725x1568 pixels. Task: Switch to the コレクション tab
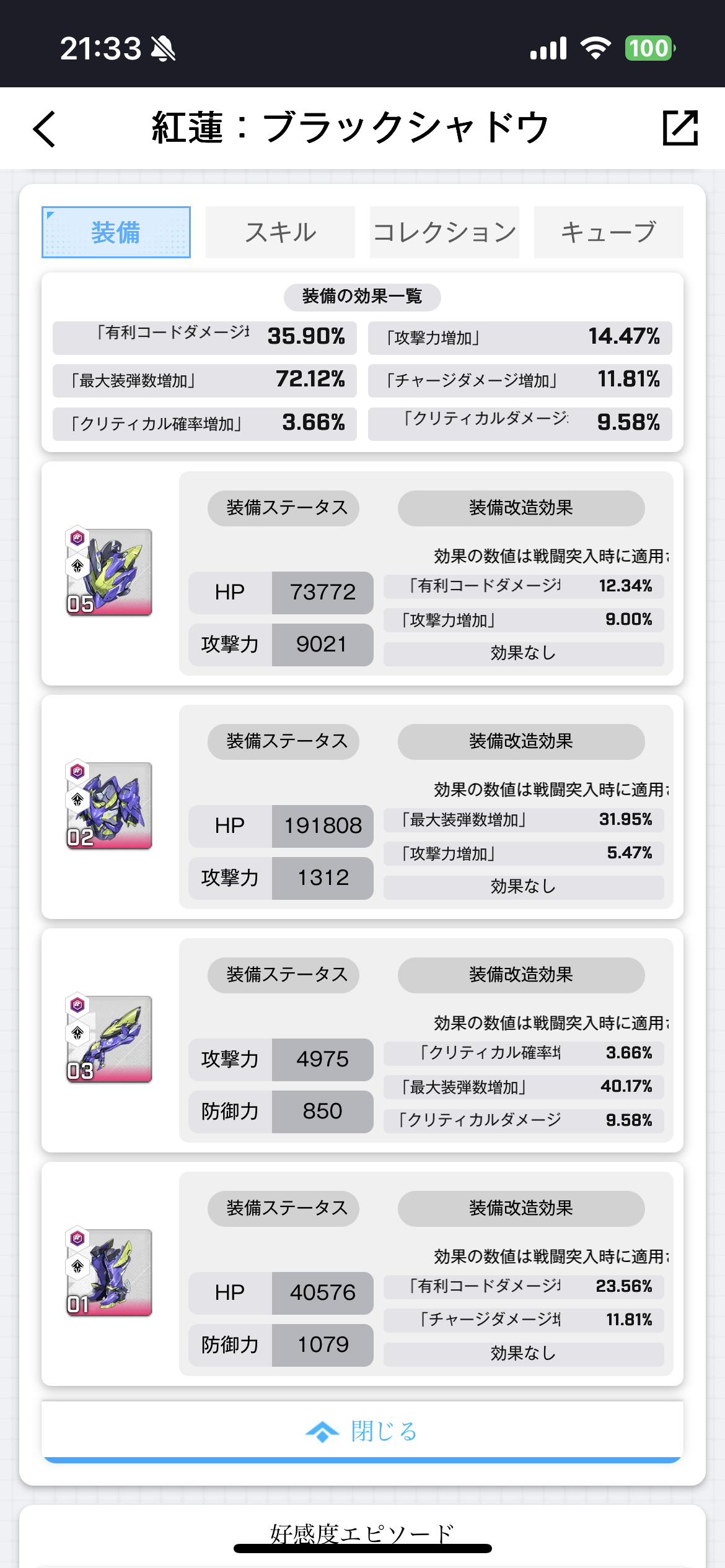click(444, 232)
